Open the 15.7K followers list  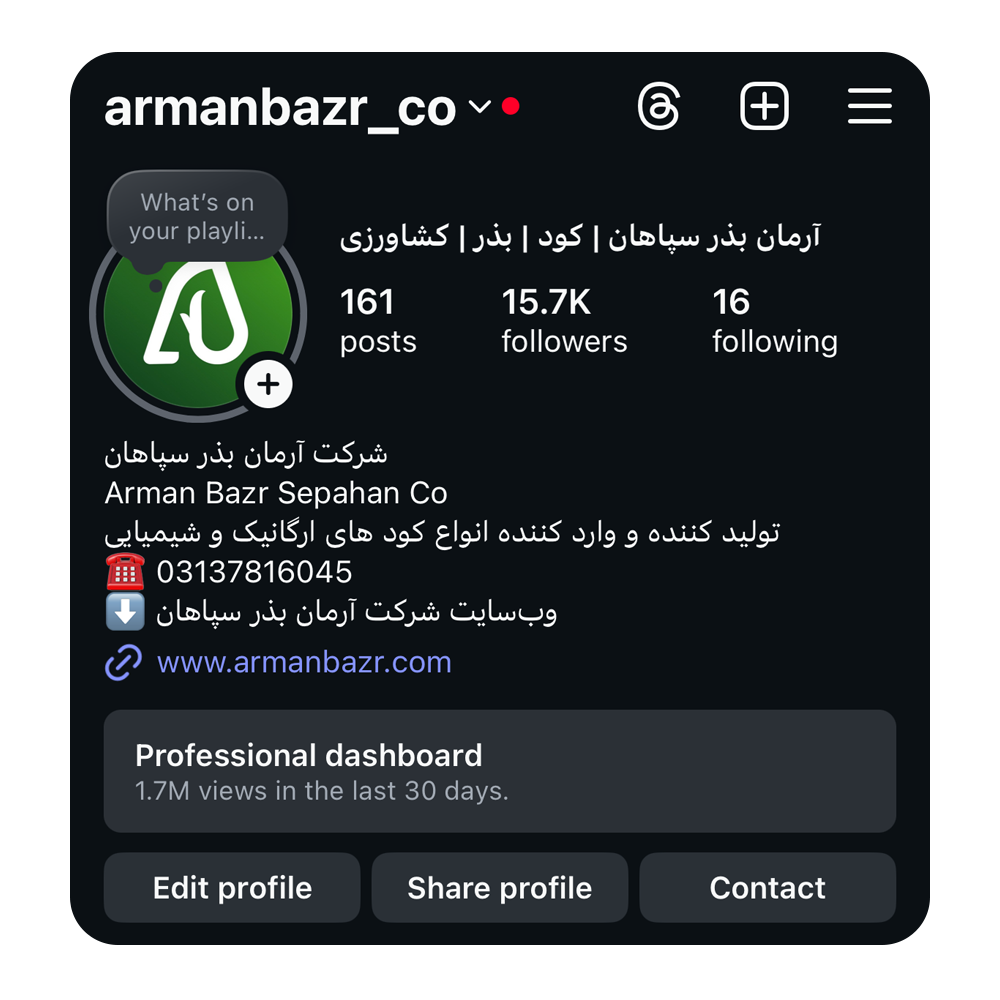(564, 320)
